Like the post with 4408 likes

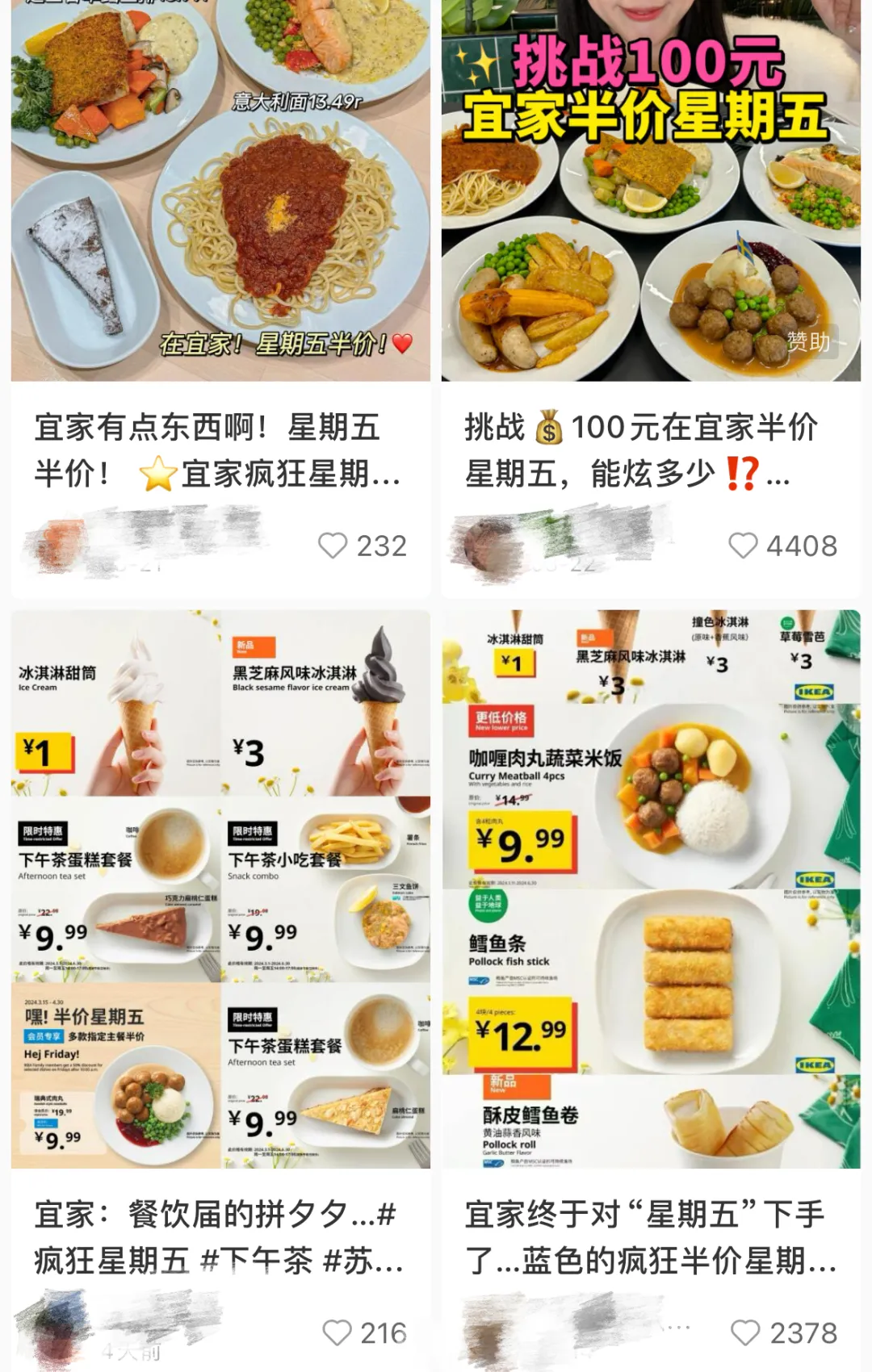743,546
